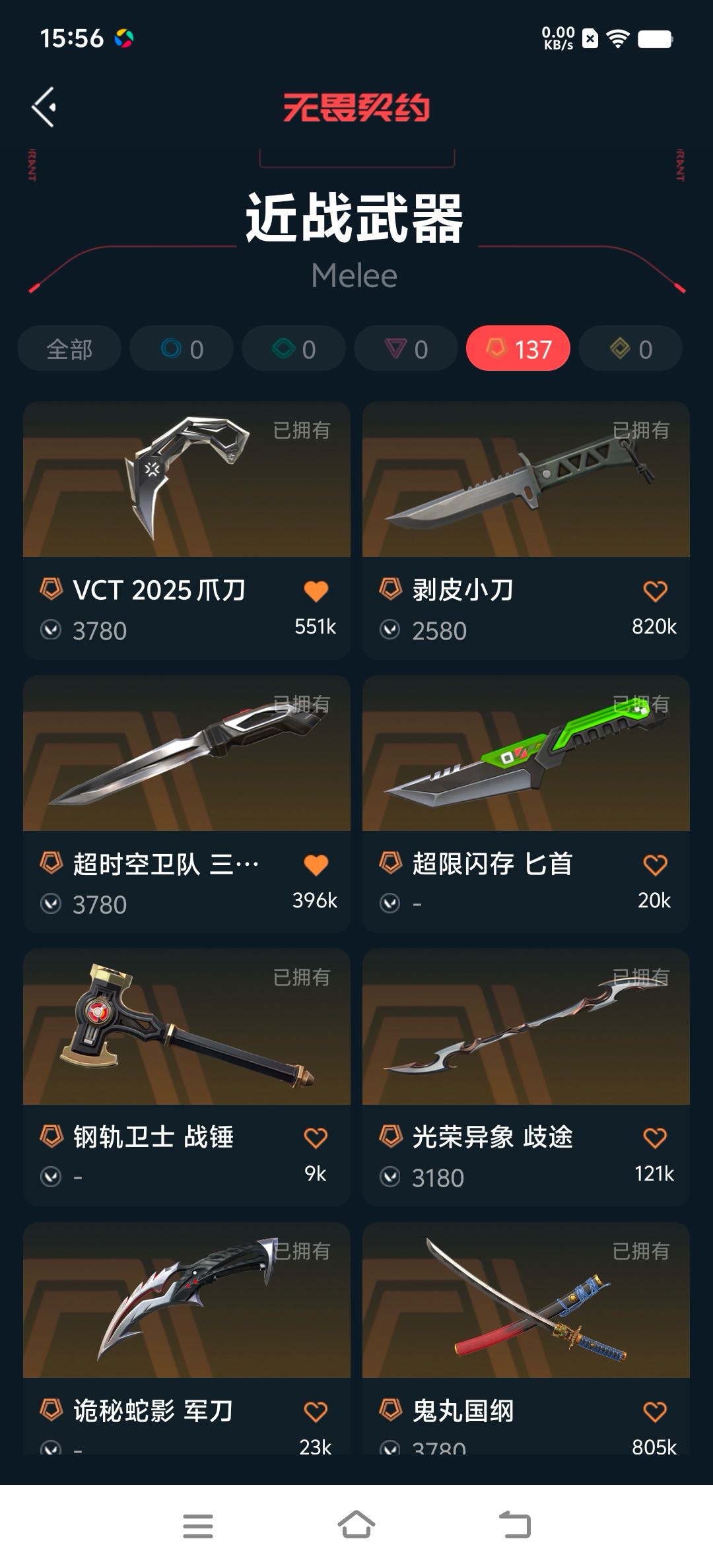Select the orange tier chip showing 137
Screen dimensions: 713x1568
tap(518, 349)
